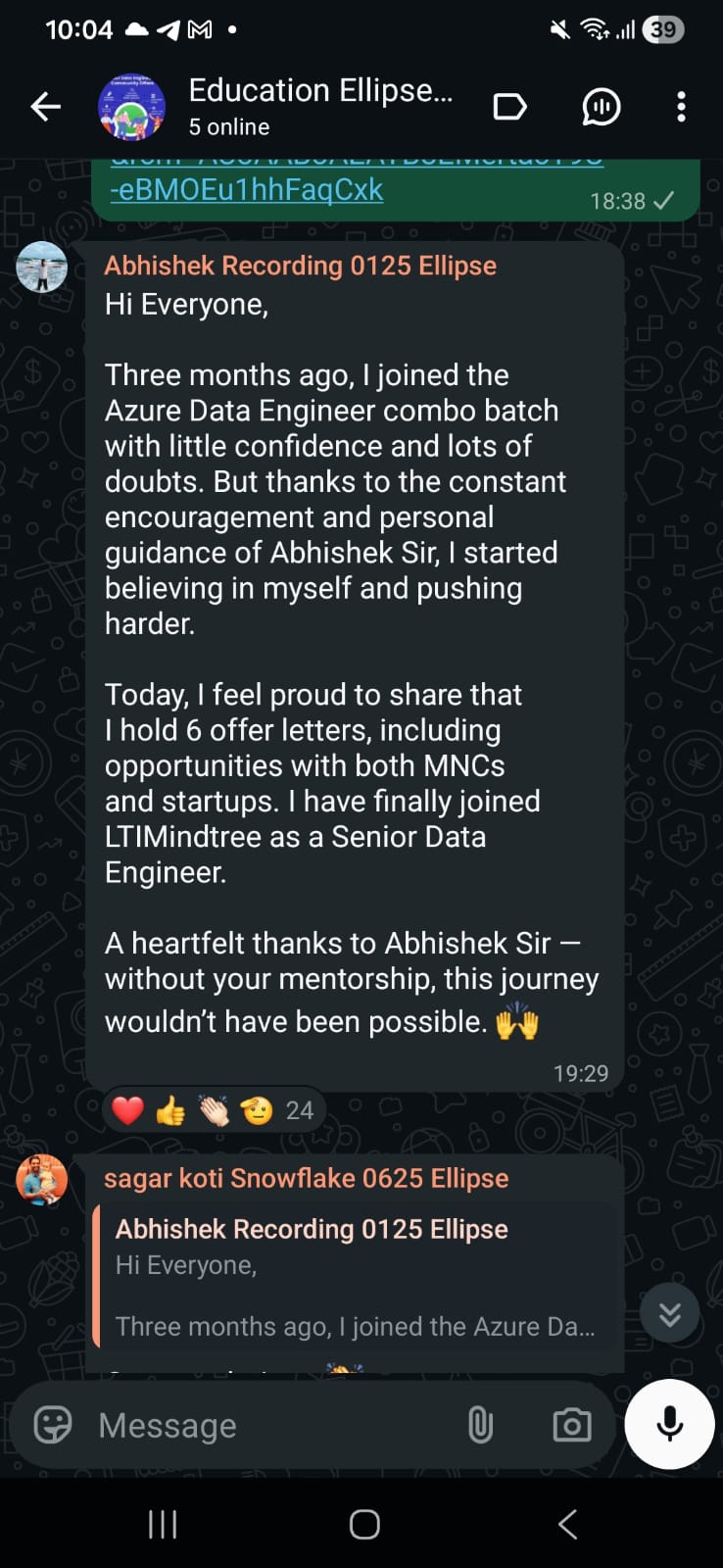View Abhishek Recording 0125 Ellipse's profile picture
723x1568 pixels.
42,267
